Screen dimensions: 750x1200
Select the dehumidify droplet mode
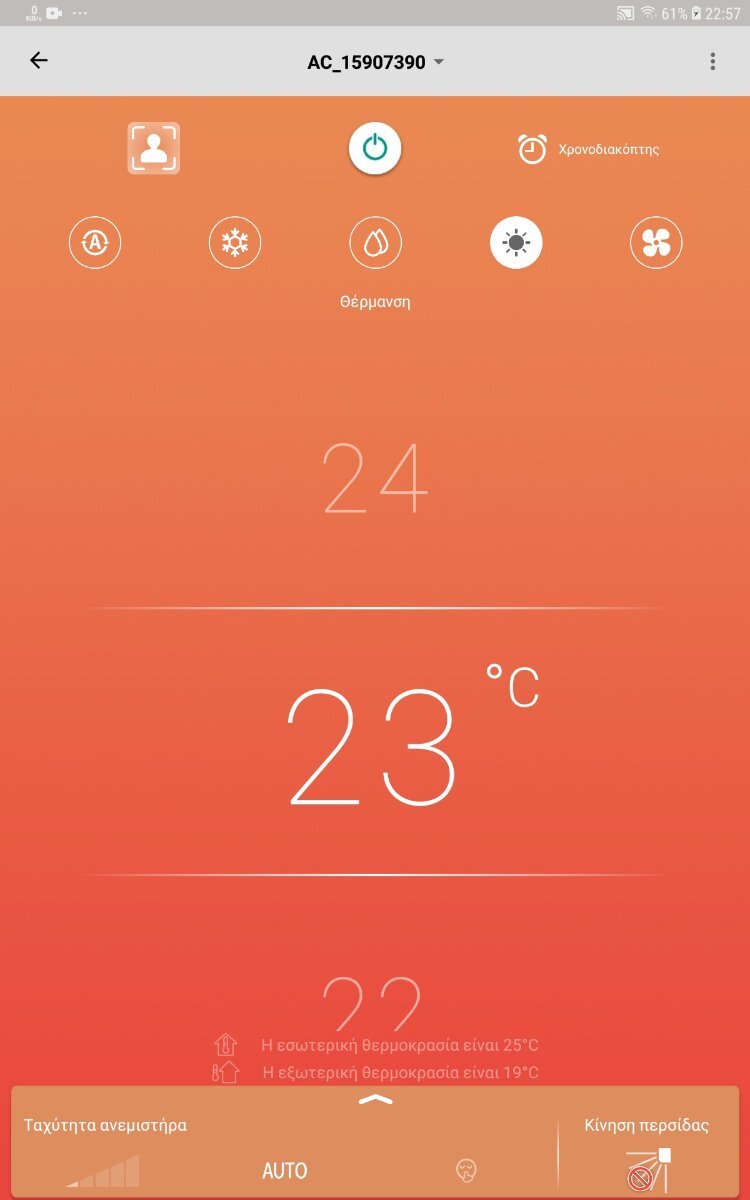point(375,242)
